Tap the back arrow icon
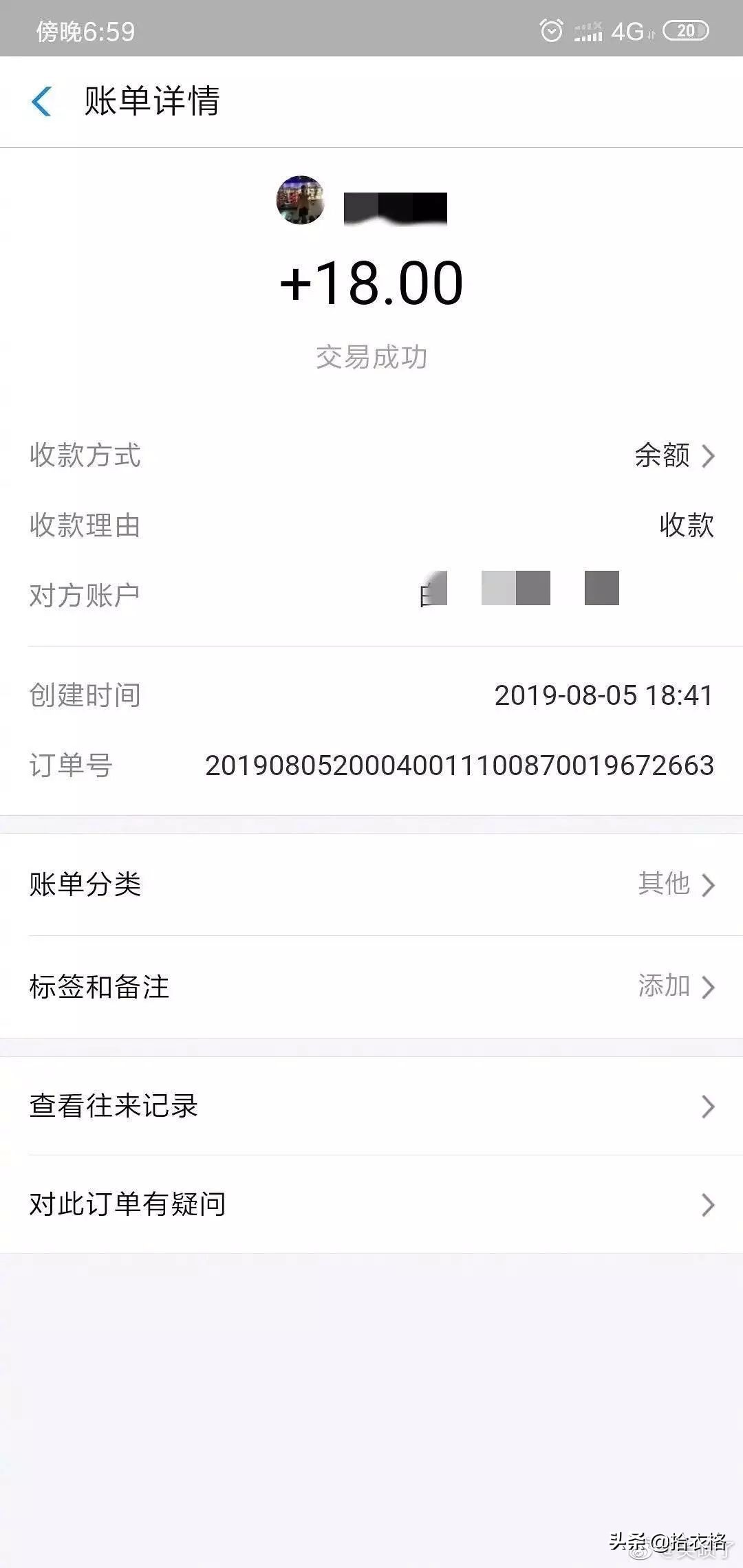 point(43,100)
